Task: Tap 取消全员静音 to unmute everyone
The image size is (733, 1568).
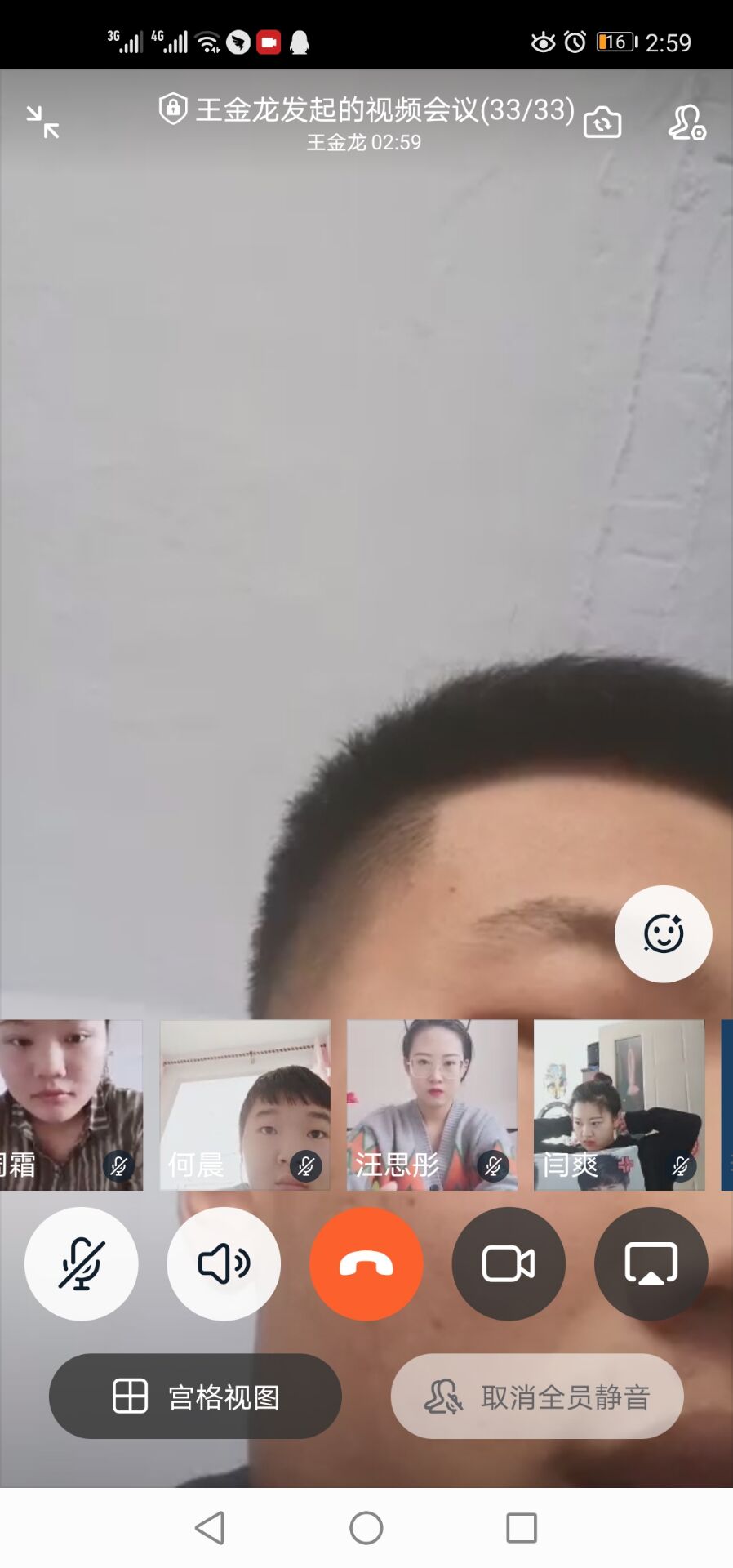Action: 537,1396
